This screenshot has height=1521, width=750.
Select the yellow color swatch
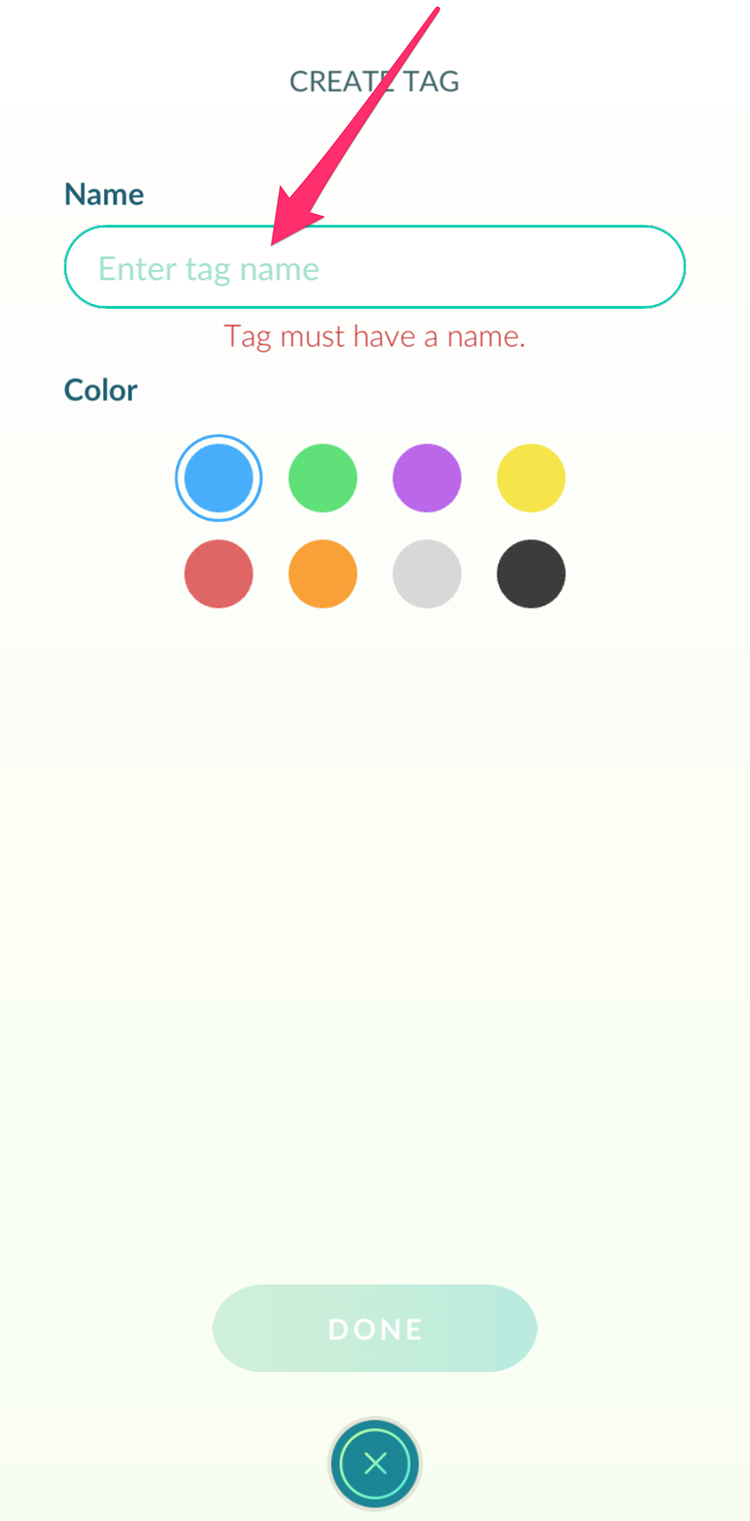coord(531,478)
